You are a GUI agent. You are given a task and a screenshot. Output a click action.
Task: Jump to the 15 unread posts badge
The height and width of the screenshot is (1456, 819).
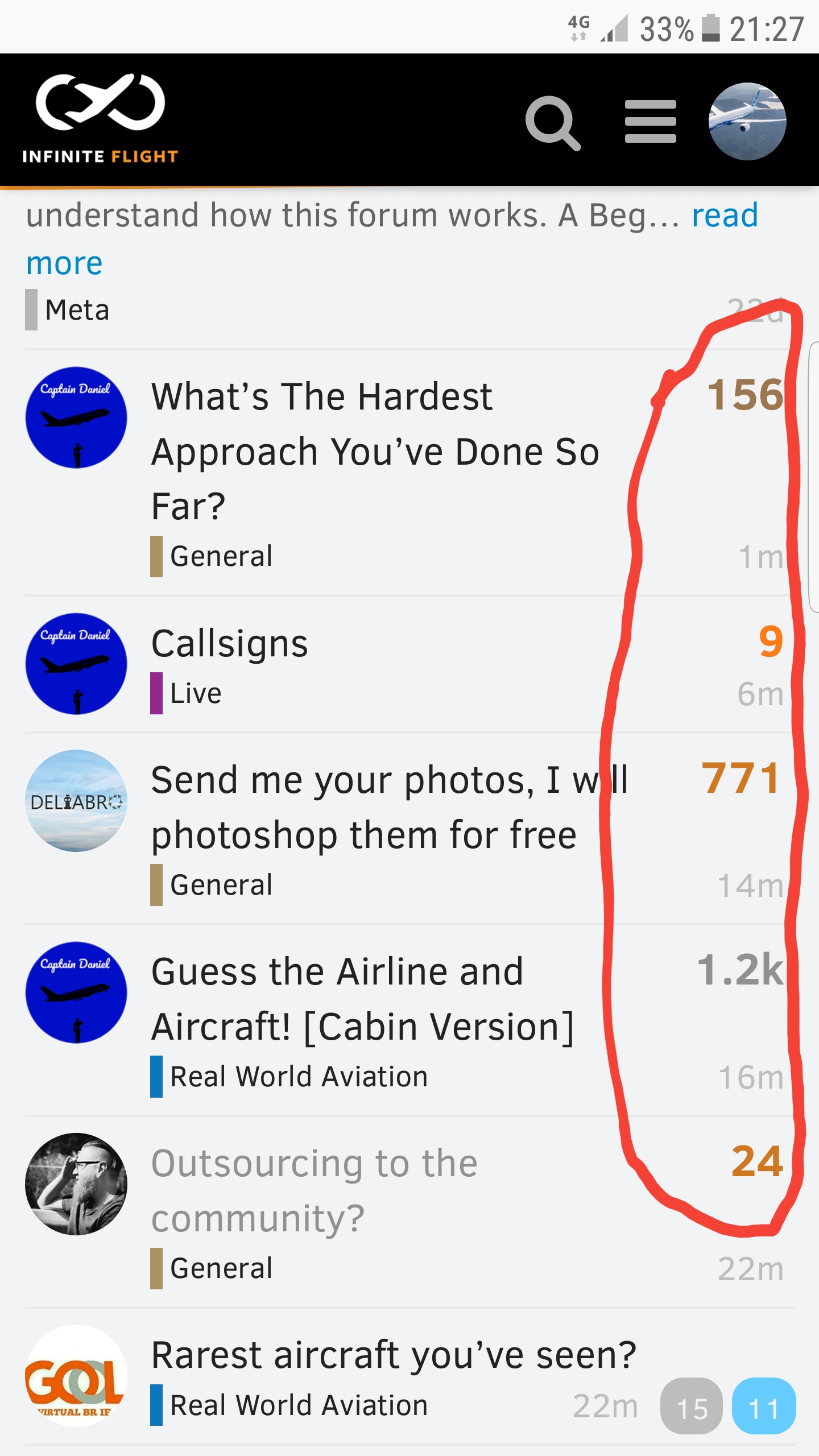[x=692, y=1409]
